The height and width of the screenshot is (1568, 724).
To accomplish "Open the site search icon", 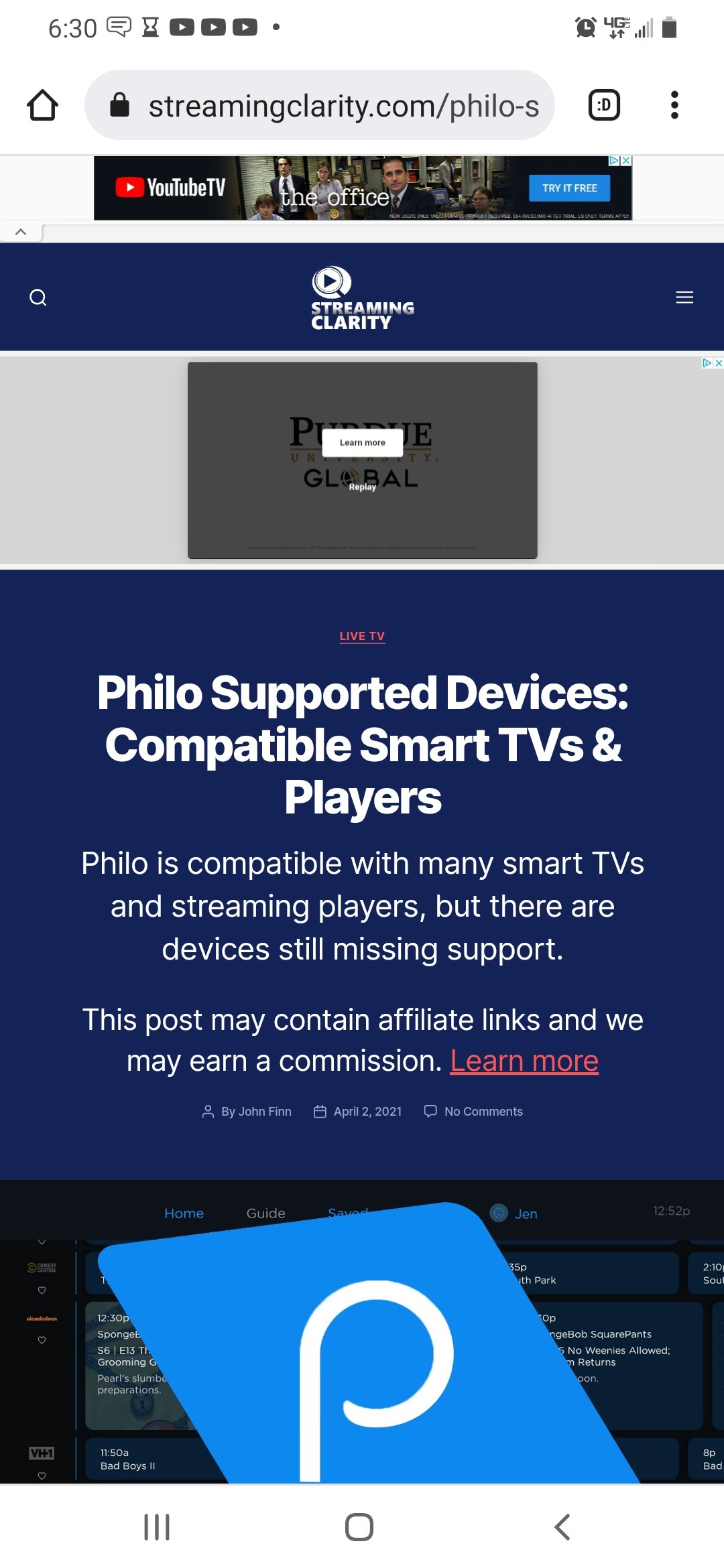I will (x=38, y=298).
